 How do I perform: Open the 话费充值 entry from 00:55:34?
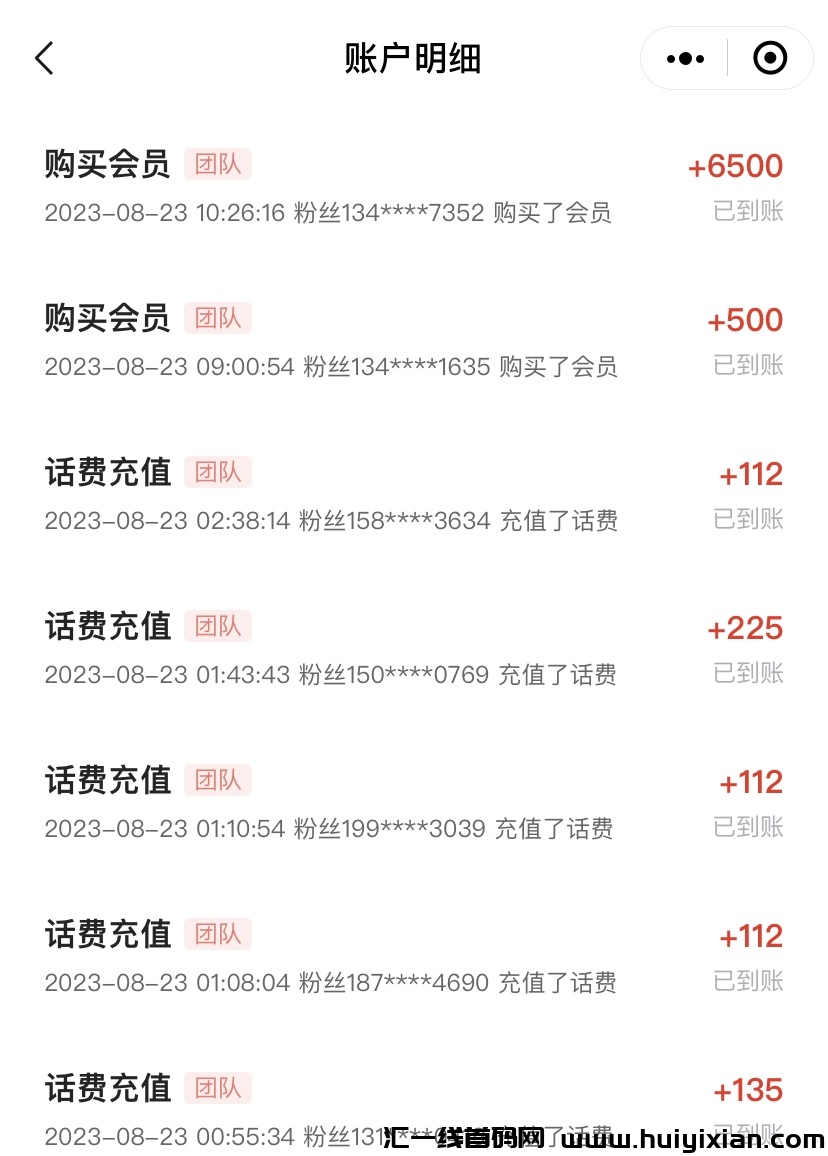(x=106, y=1088)
